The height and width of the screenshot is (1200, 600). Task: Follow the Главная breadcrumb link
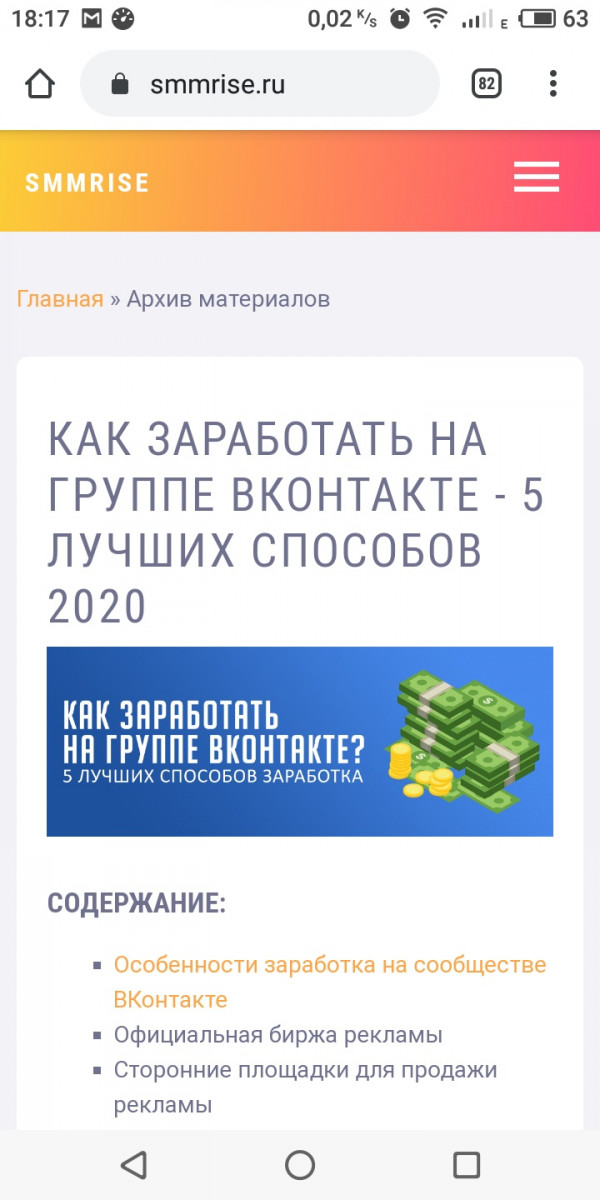click(x=60, y=299)
